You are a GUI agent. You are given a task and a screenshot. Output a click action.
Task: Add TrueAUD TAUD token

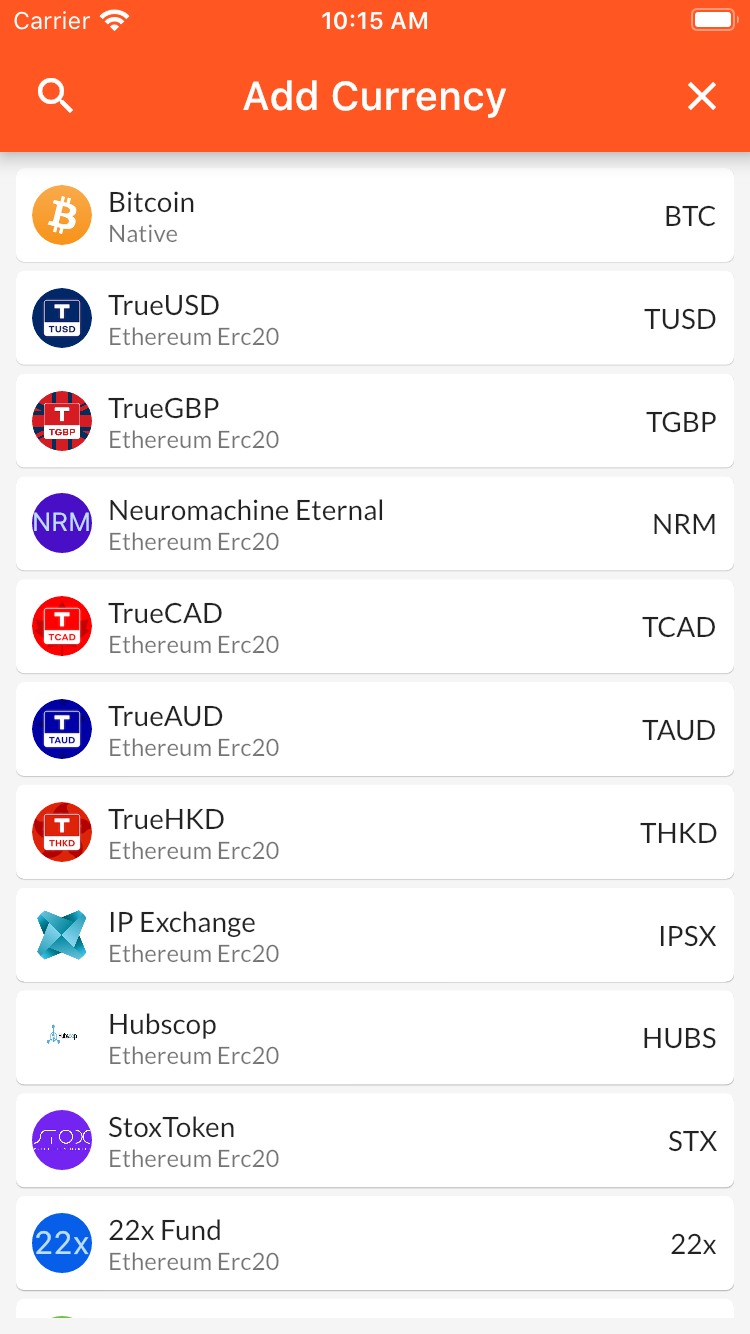[375, 730]
